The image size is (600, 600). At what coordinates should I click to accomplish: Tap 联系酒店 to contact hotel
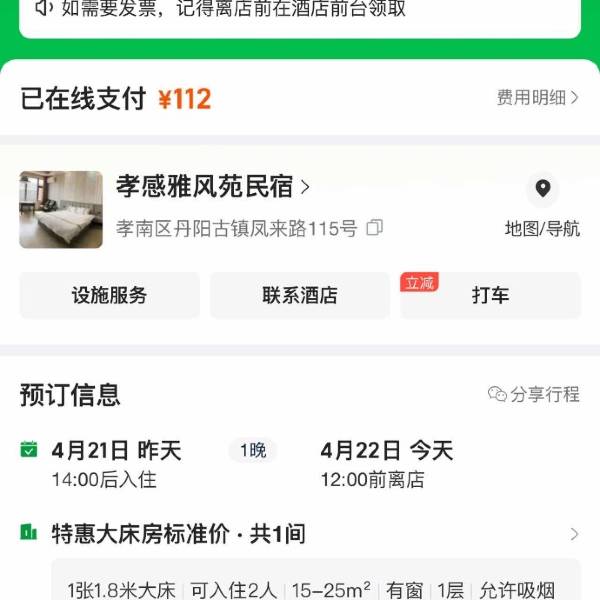[x=300, y=295]
